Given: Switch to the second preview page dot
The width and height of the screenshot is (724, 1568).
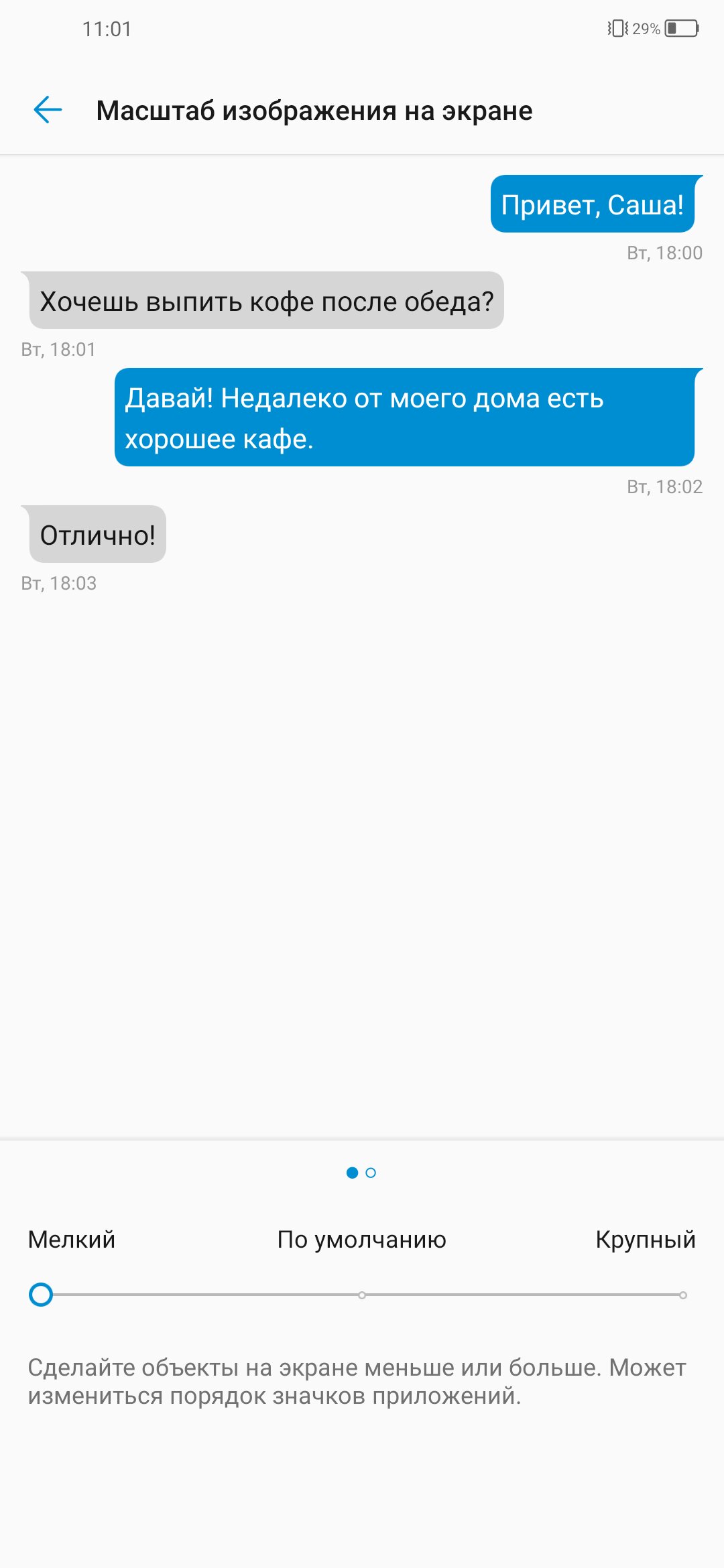Looking at the screenshot, I should [x=371, y=1173].
